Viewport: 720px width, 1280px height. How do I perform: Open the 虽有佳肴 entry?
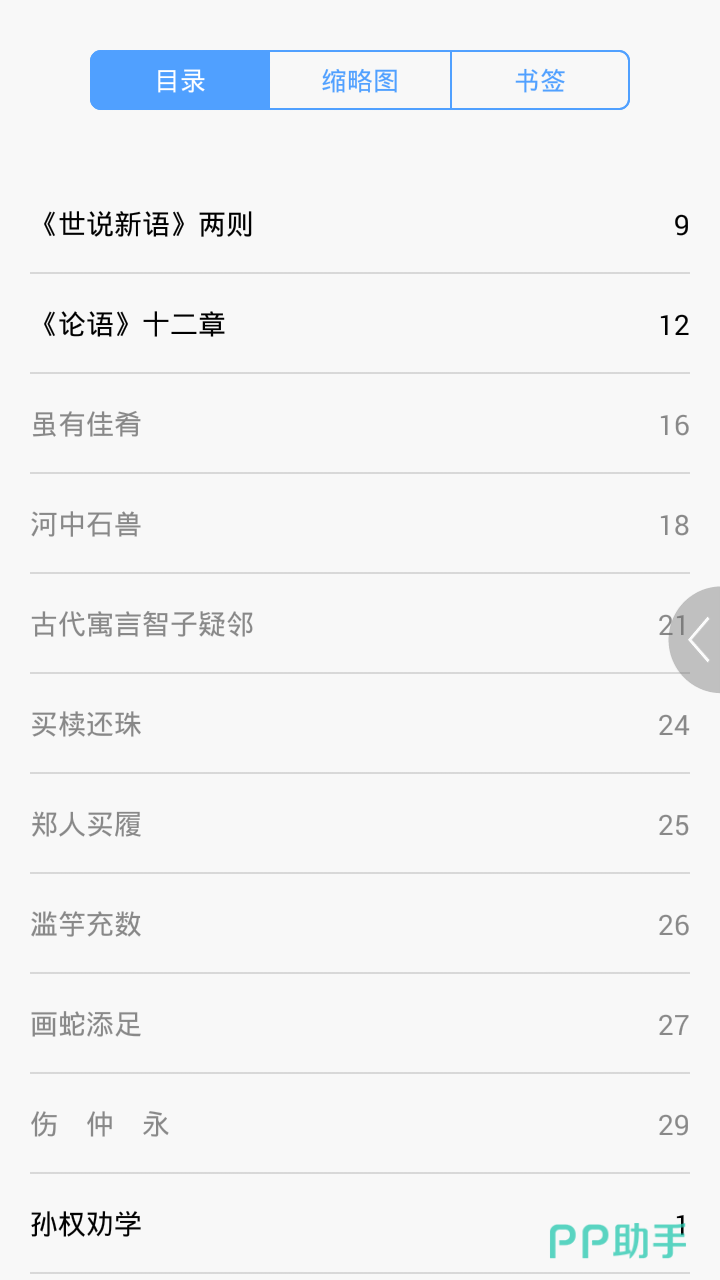coord(87,425)
